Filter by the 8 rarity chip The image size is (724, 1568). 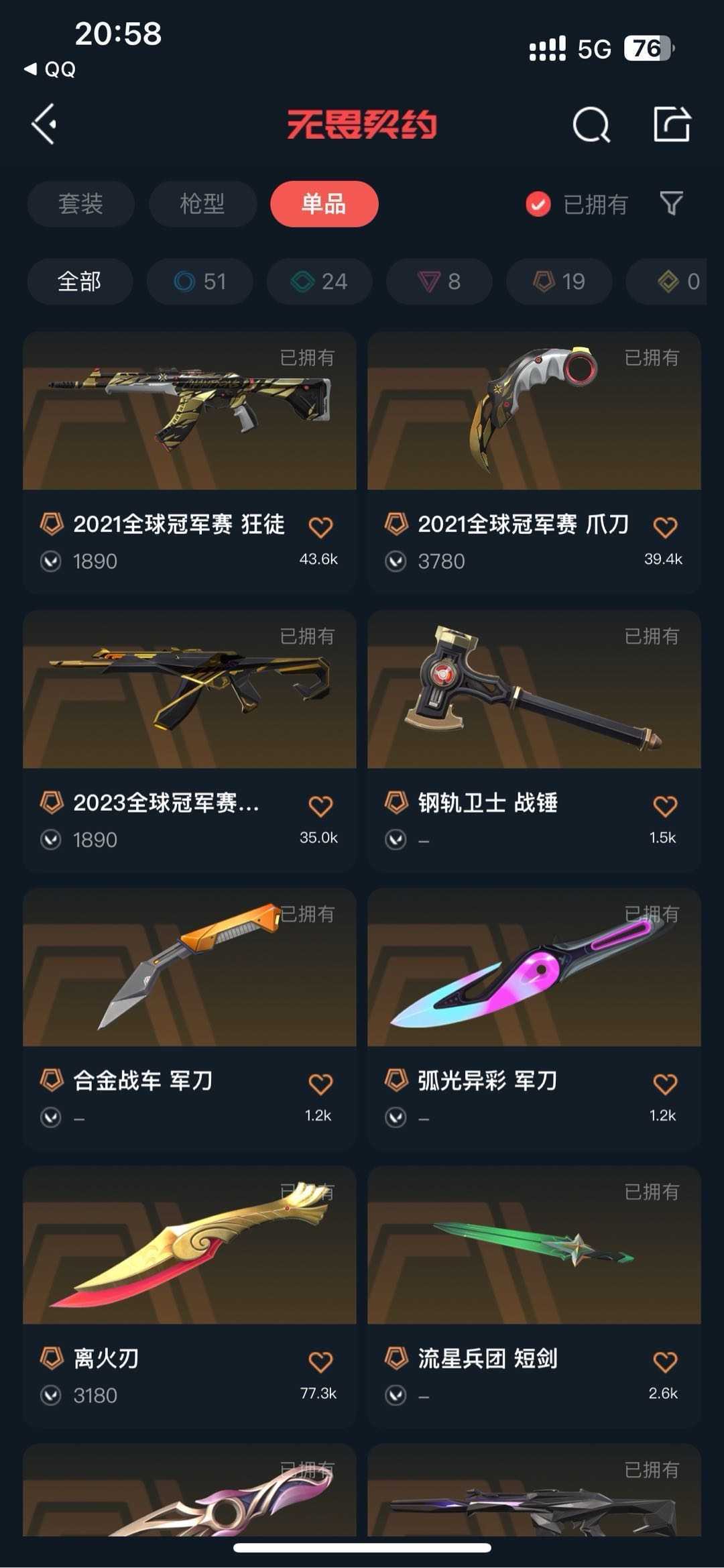[439, 282]
